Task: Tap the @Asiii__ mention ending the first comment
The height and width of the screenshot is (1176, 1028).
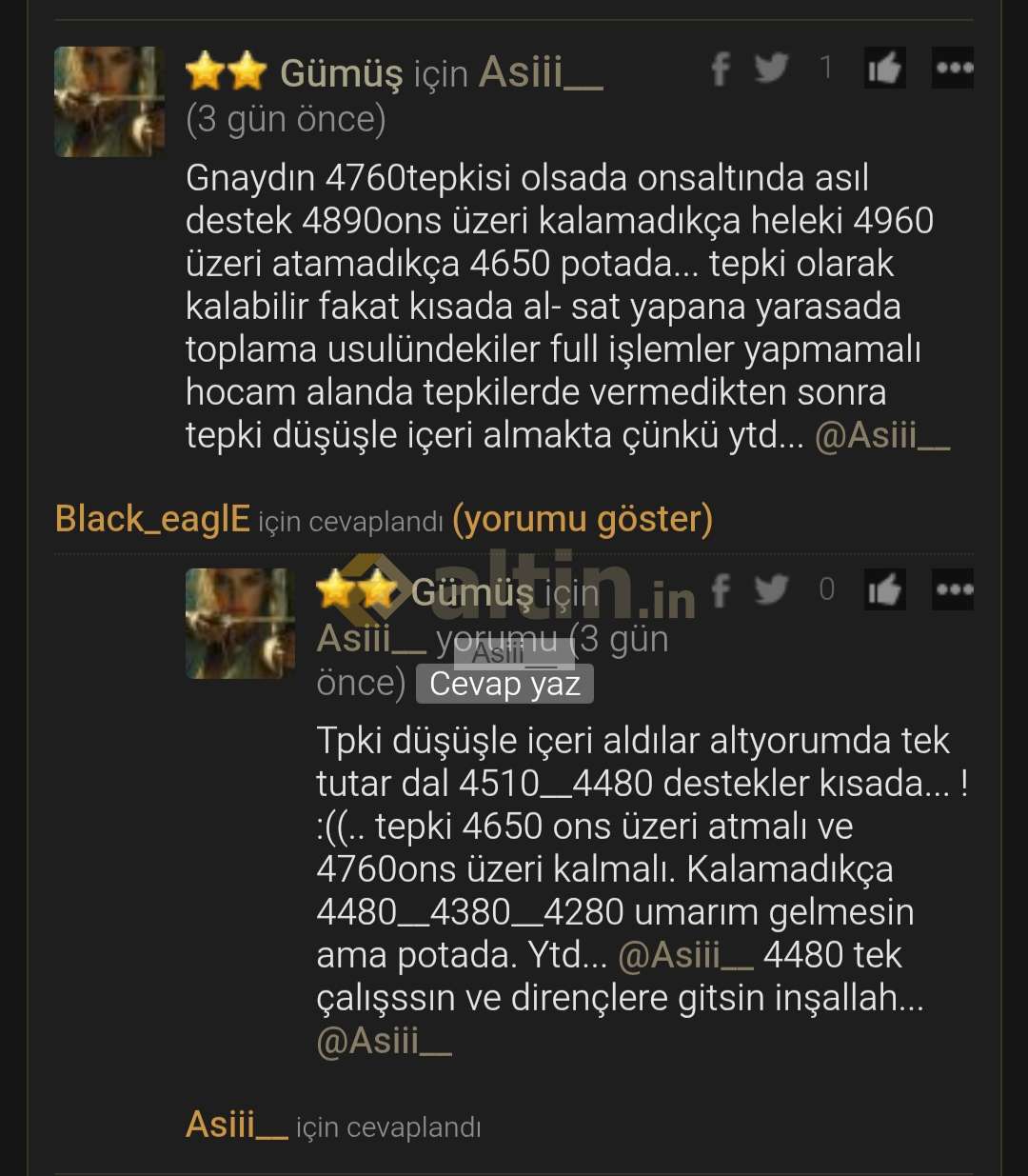Action: pos(881,436)
